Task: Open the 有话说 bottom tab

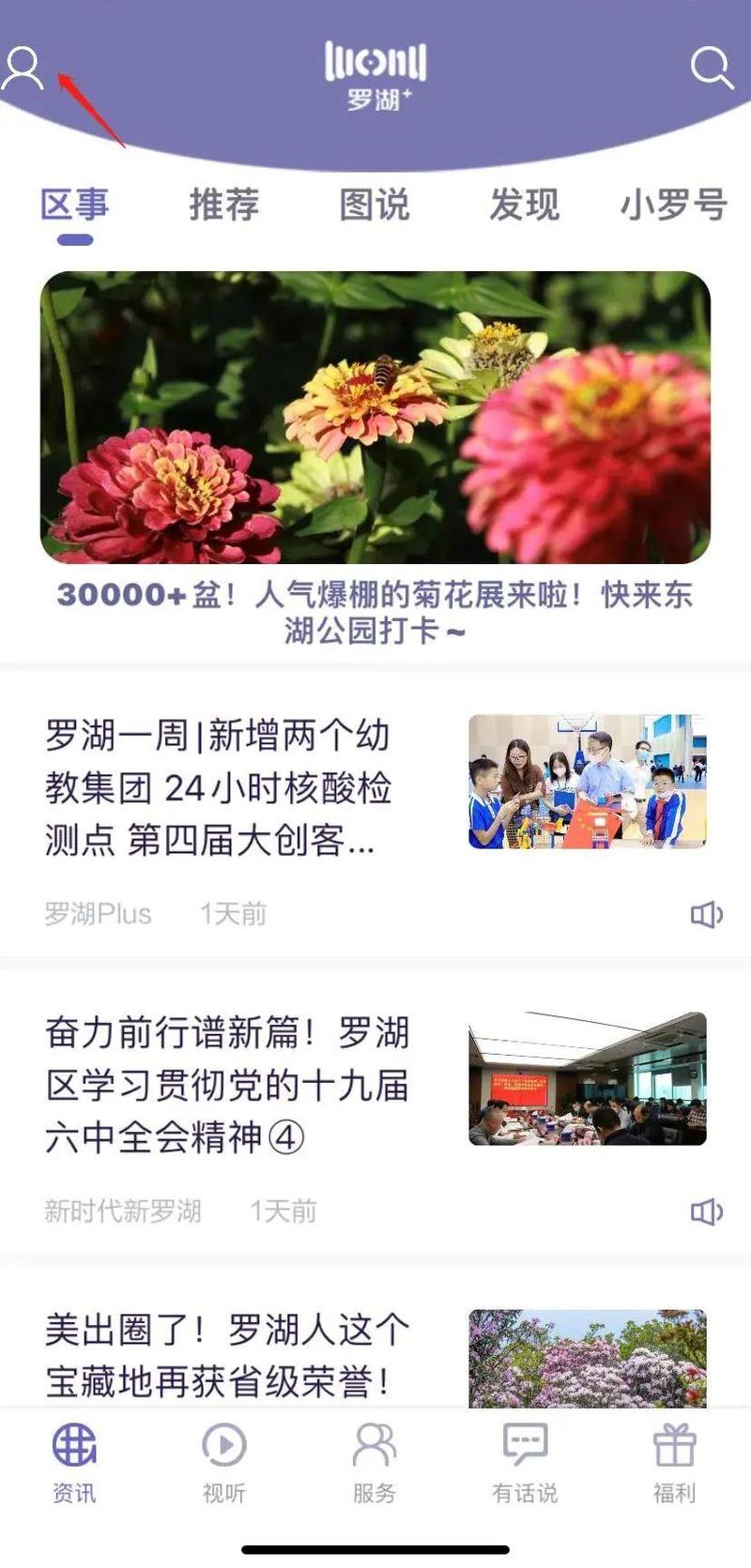Action: pyautogui.click(x=525, y=1463)
